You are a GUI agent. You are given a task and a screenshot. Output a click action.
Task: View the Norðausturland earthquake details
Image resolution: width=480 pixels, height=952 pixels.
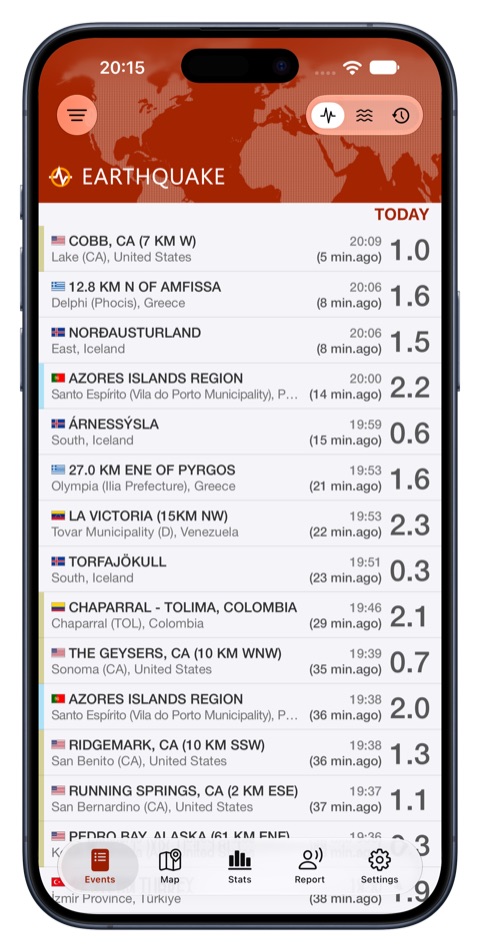(240, 341)
